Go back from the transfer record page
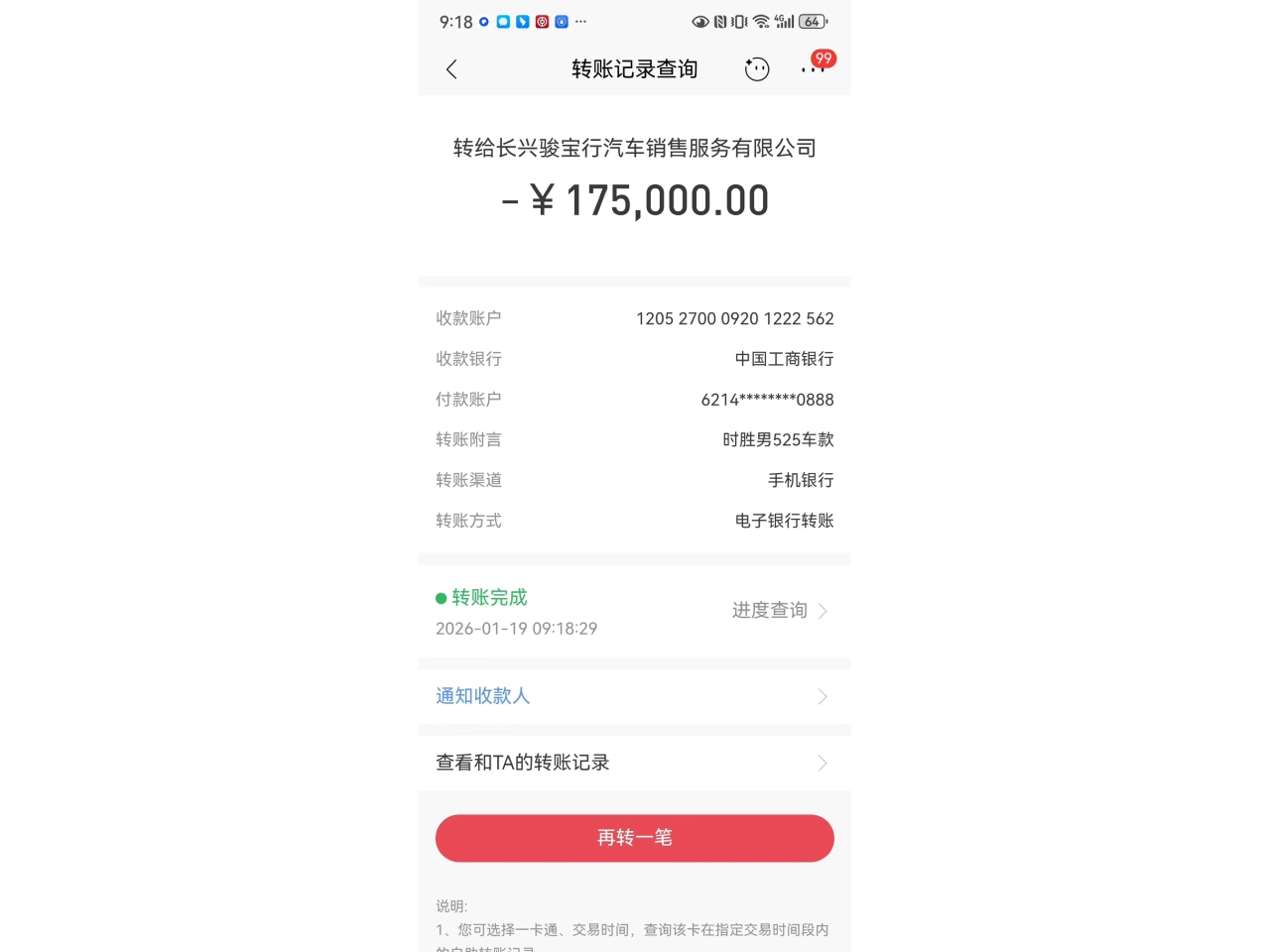1270x952 pixels. [x=452, y=69]
